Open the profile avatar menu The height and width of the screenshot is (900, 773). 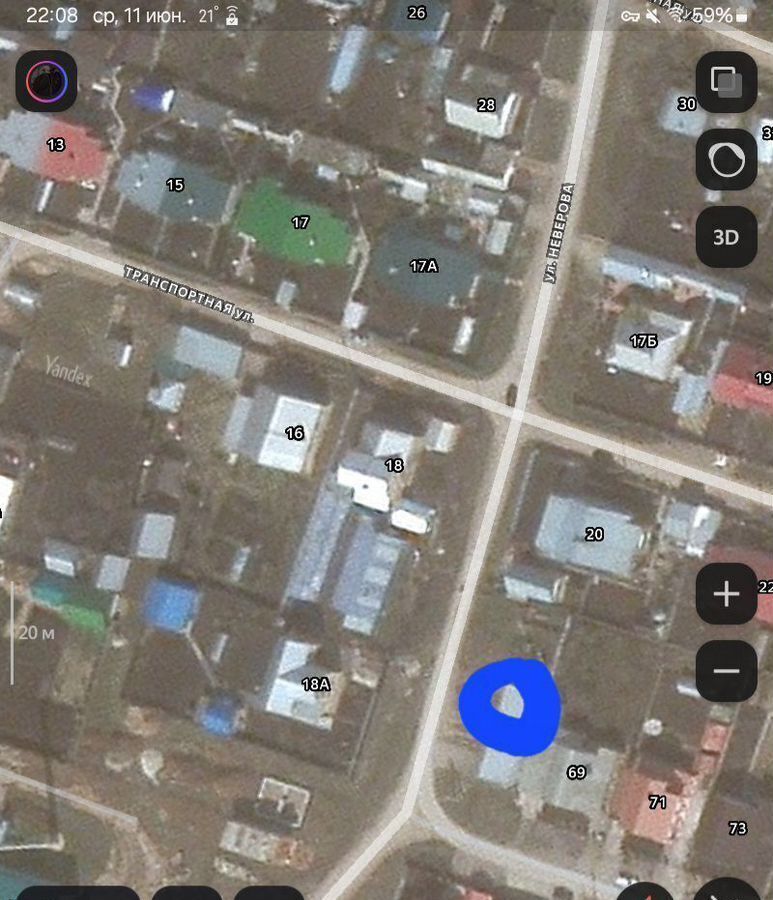(x=46, y=82)
